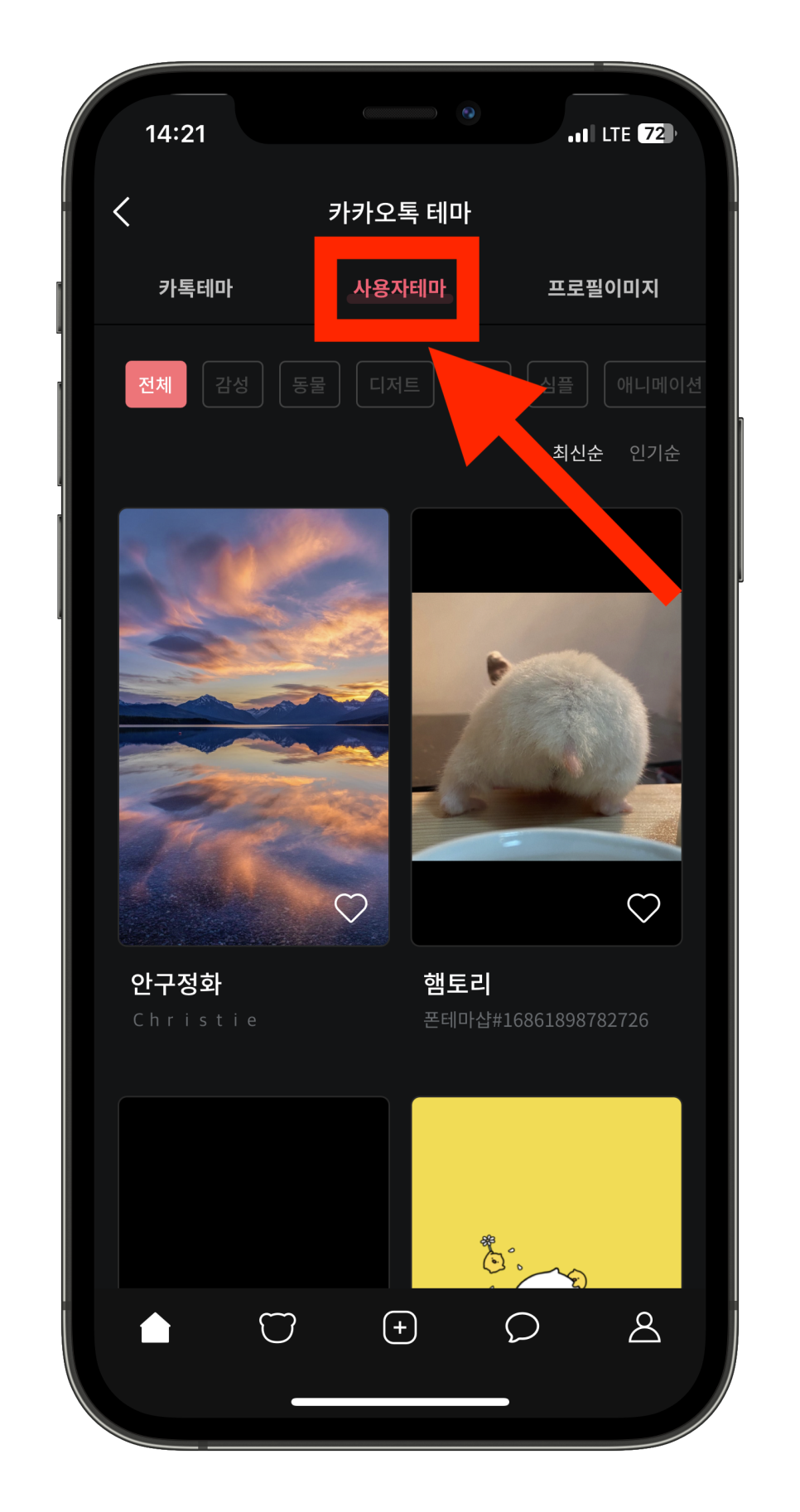Open the yellow theme card

tap(547, 1192)
